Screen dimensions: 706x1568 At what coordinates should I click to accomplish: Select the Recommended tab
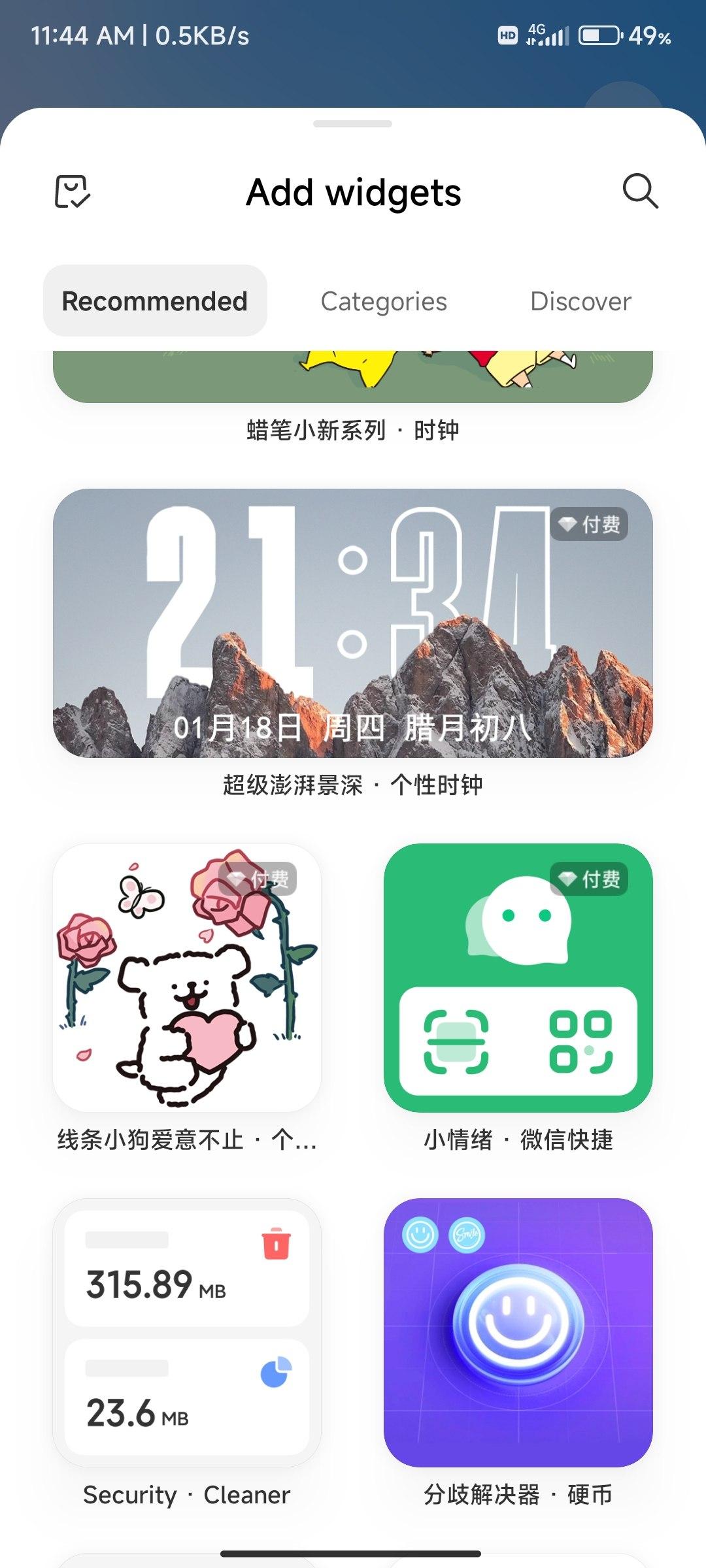click(155, 301)
